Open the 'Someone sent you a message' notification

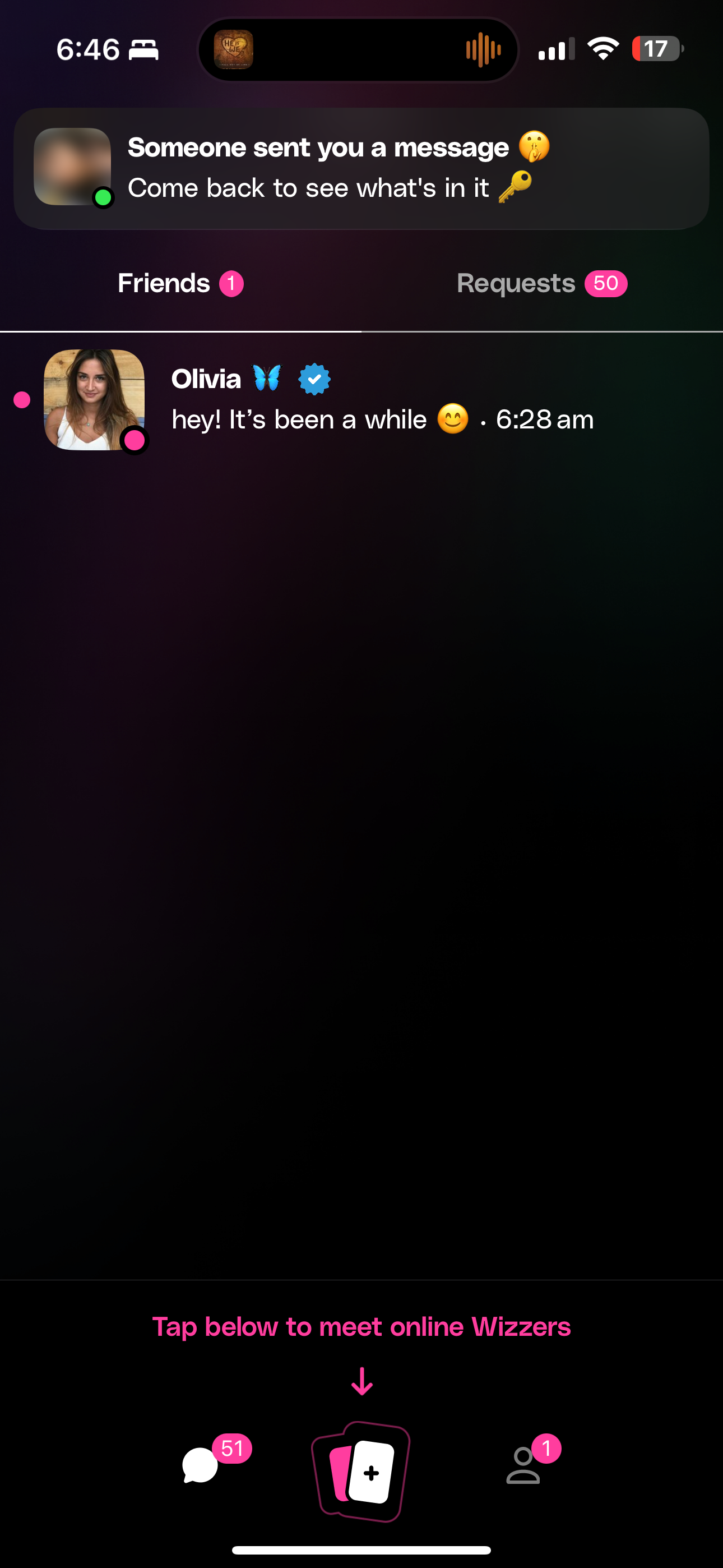point(361,168)
